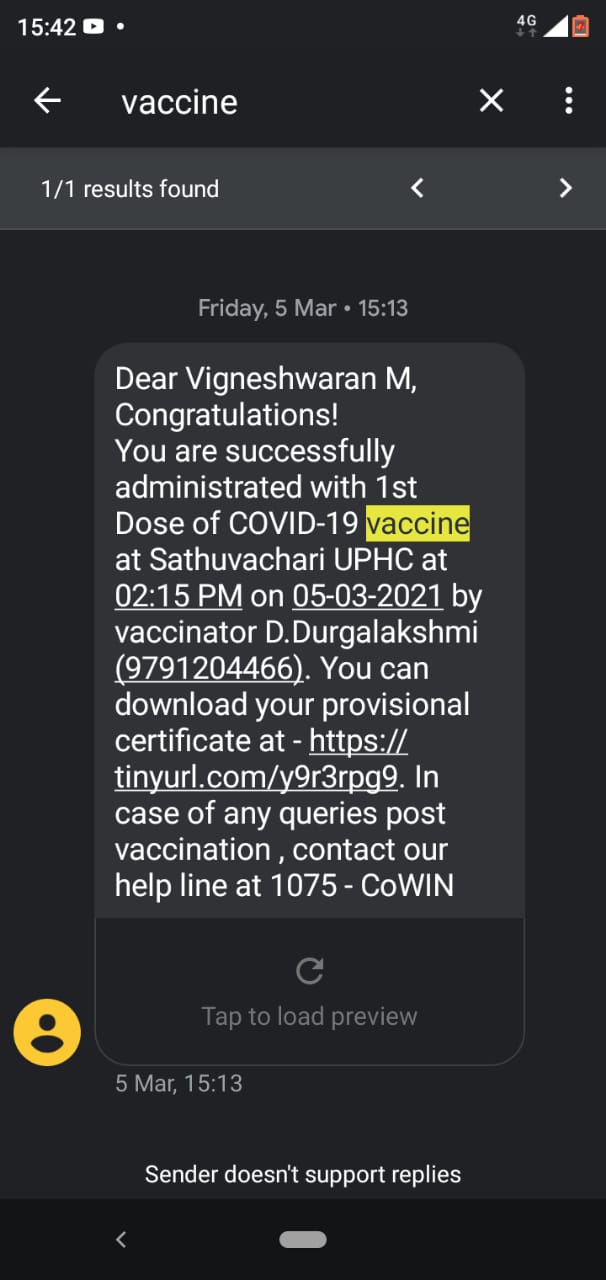Open the sender's contact avatar
This screenshot has width=606, height=1280.
pos(46,1032)
